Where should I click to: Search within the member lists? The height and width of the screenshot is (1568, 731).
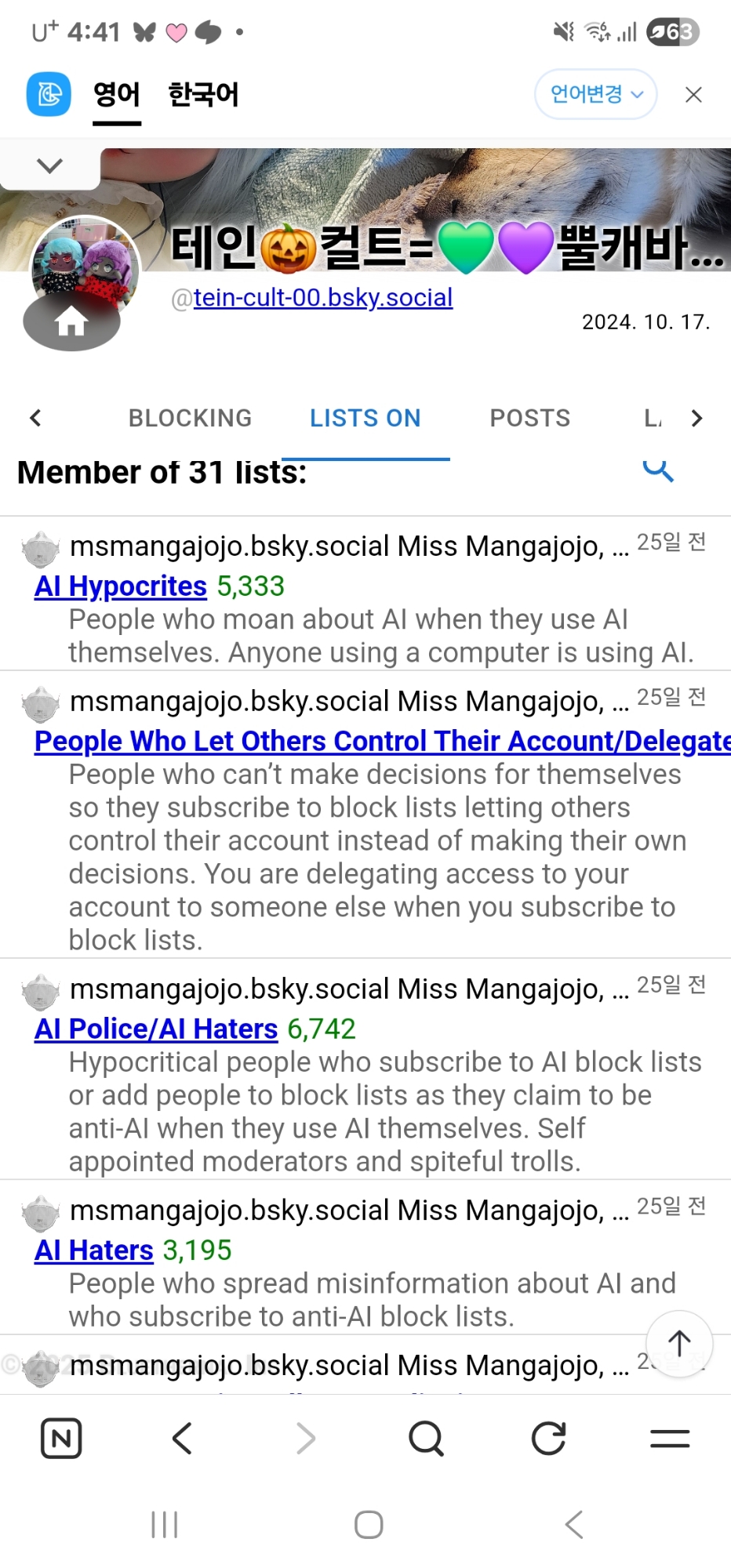(x=657, y=470)
